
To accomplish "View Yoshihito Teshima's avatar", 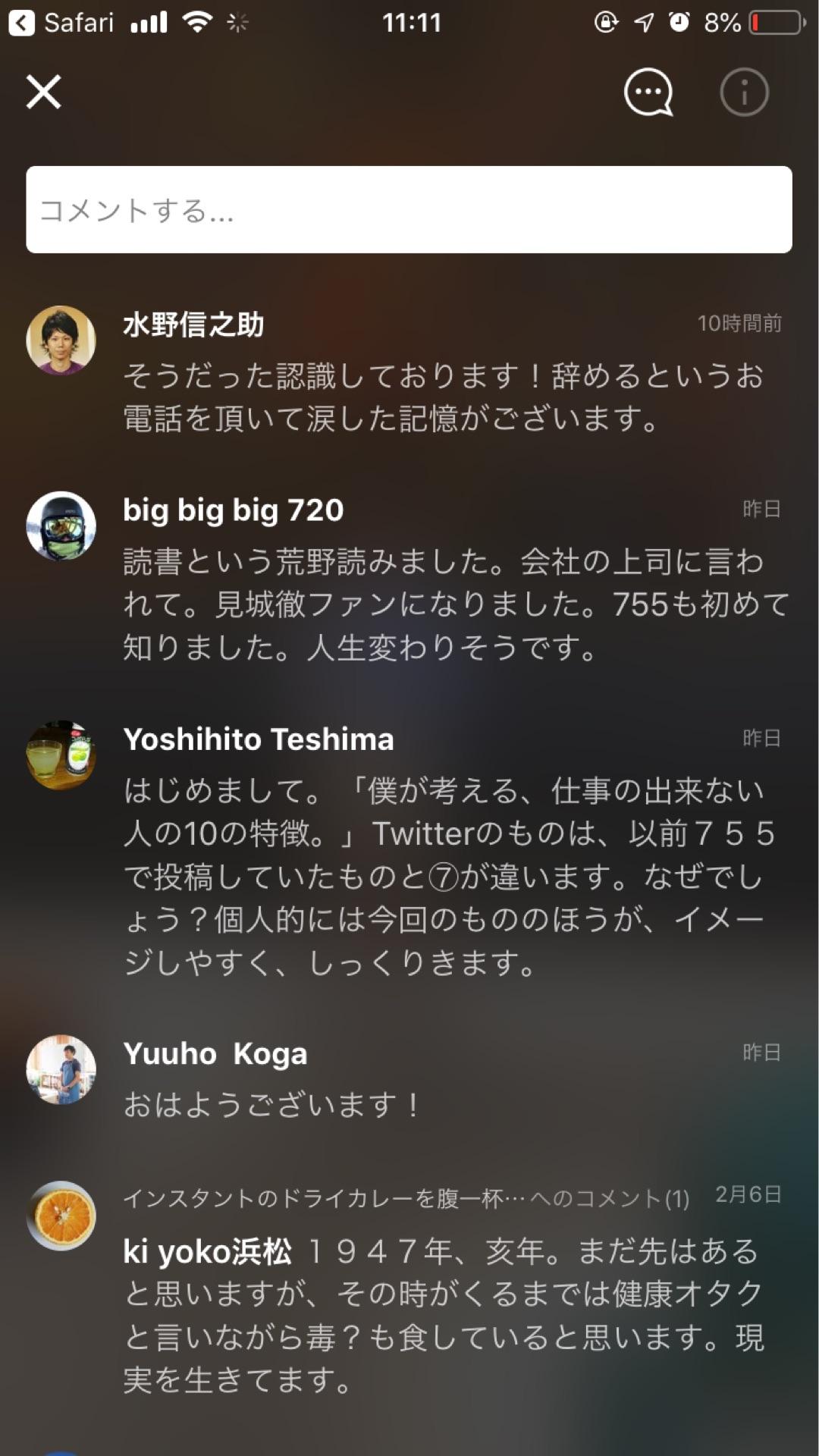I will click(x=61, y=755).
